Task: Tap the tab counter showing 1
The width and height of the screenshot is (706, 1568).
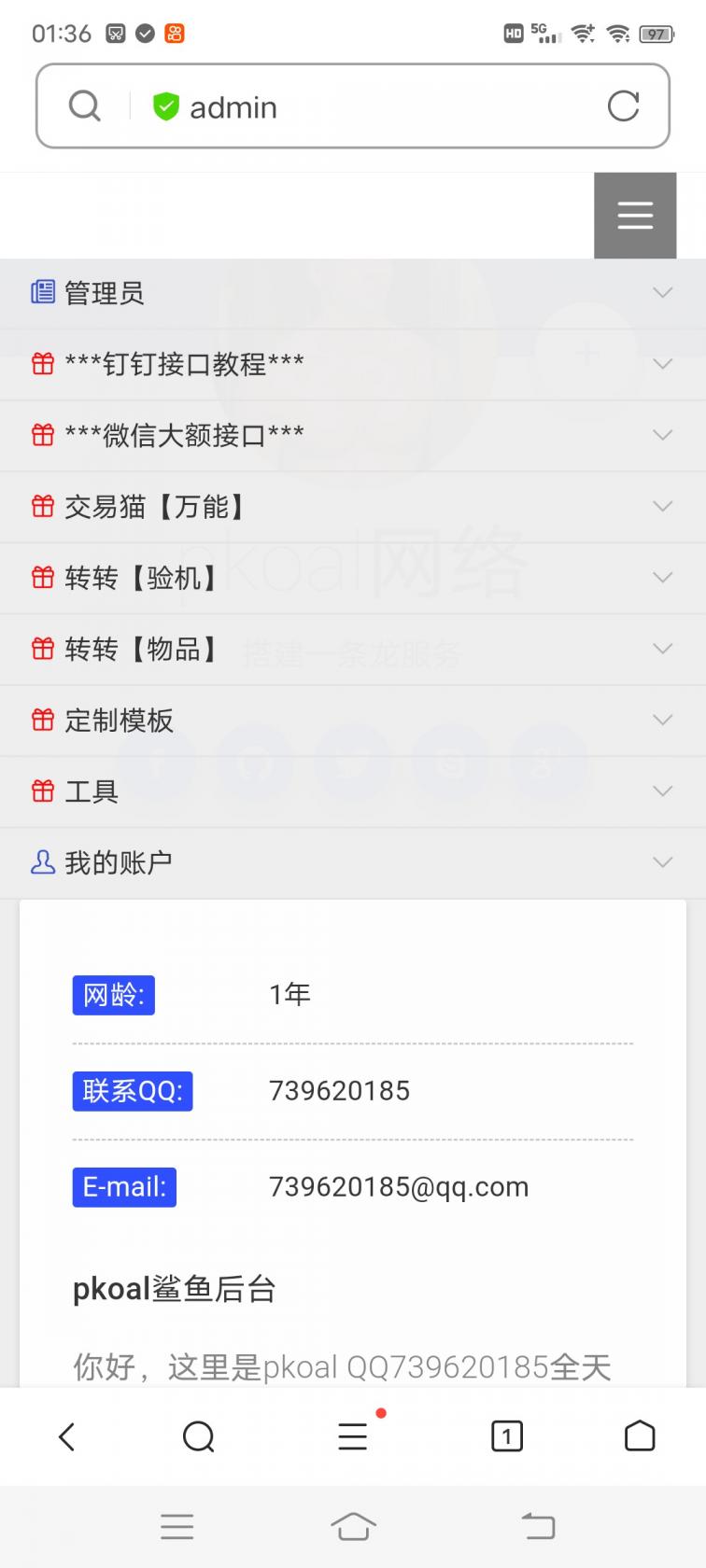Action: [x=507, y=1436]
